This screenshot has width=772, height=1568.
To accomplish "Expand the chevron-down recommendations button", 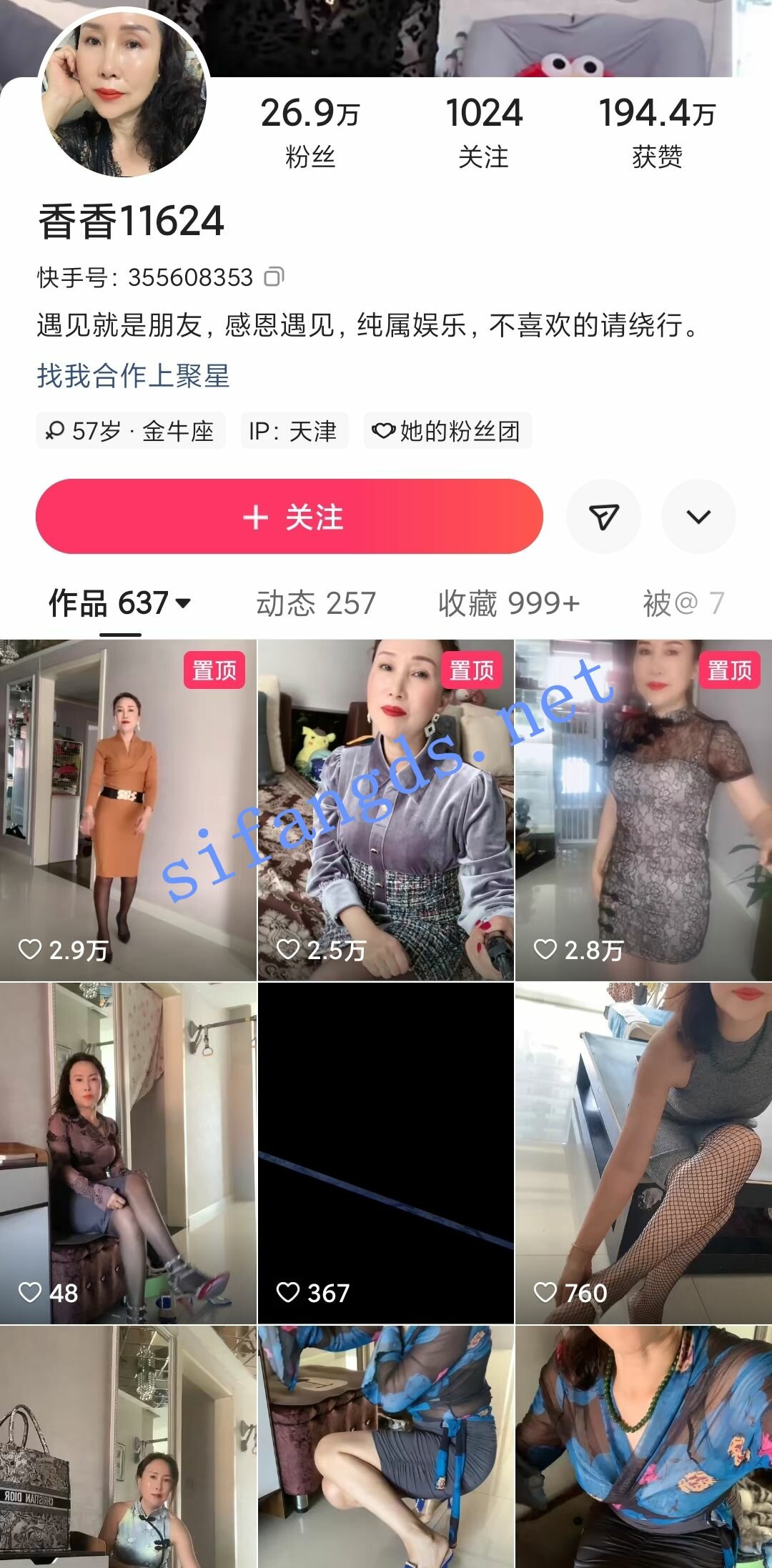I will point(698,516).
